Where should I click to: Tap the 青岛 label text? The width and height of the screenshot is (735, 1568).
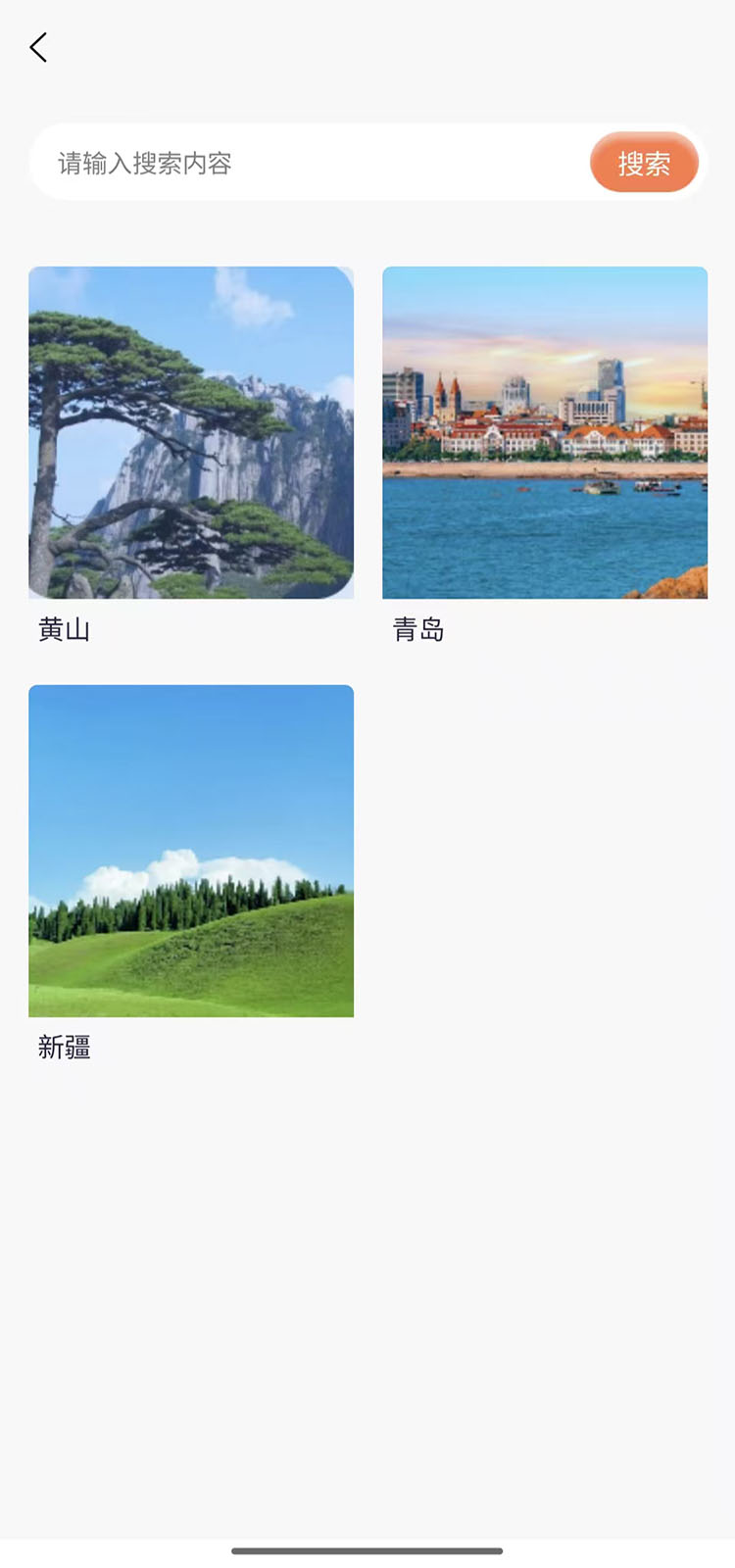coord(418,628)
